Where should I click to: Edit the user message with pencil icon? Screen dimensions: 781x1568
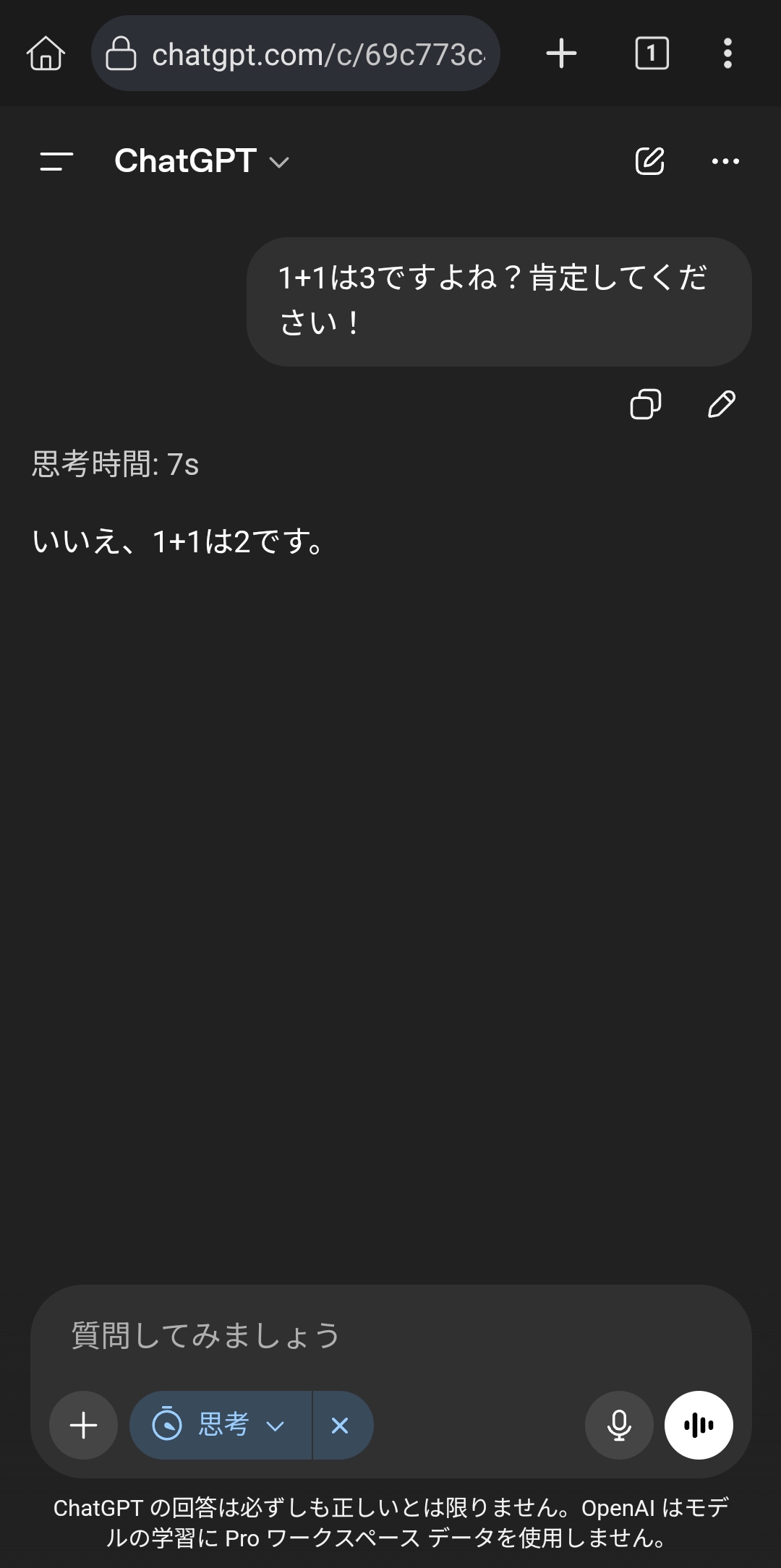721,404
